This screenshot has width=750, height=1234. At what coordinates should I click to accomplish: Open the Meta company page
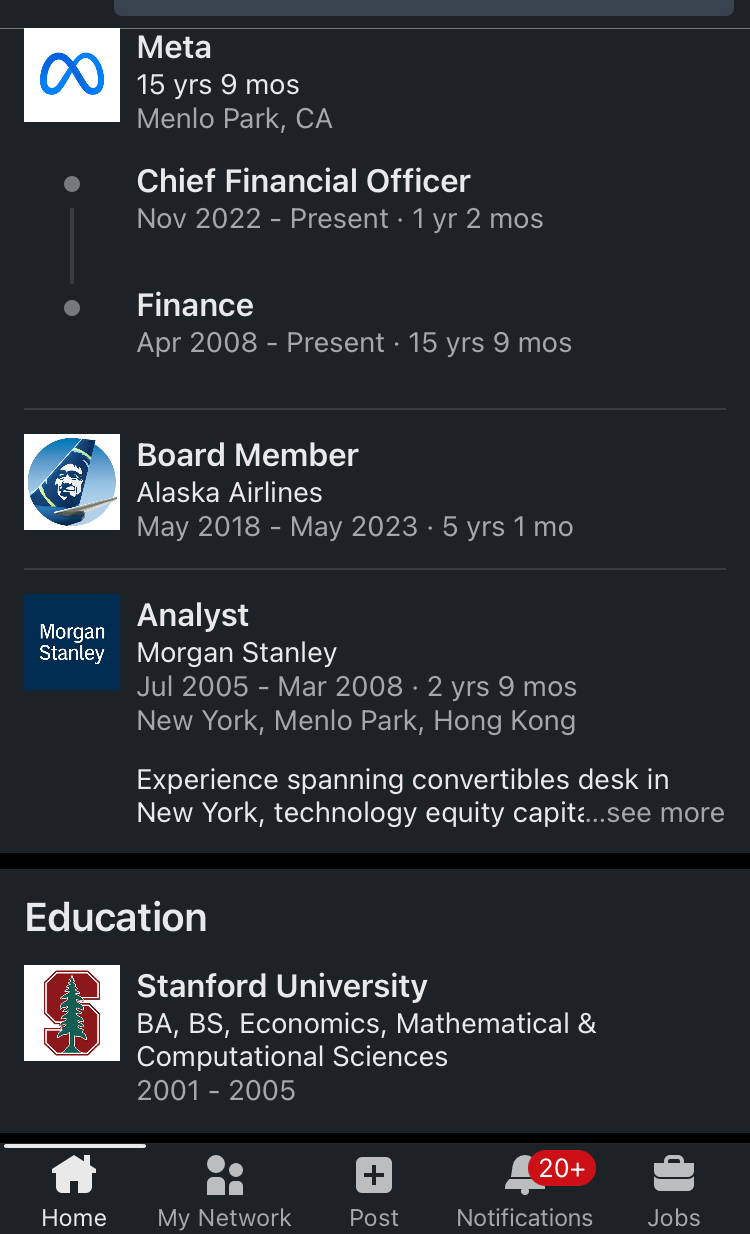(72, 75)
